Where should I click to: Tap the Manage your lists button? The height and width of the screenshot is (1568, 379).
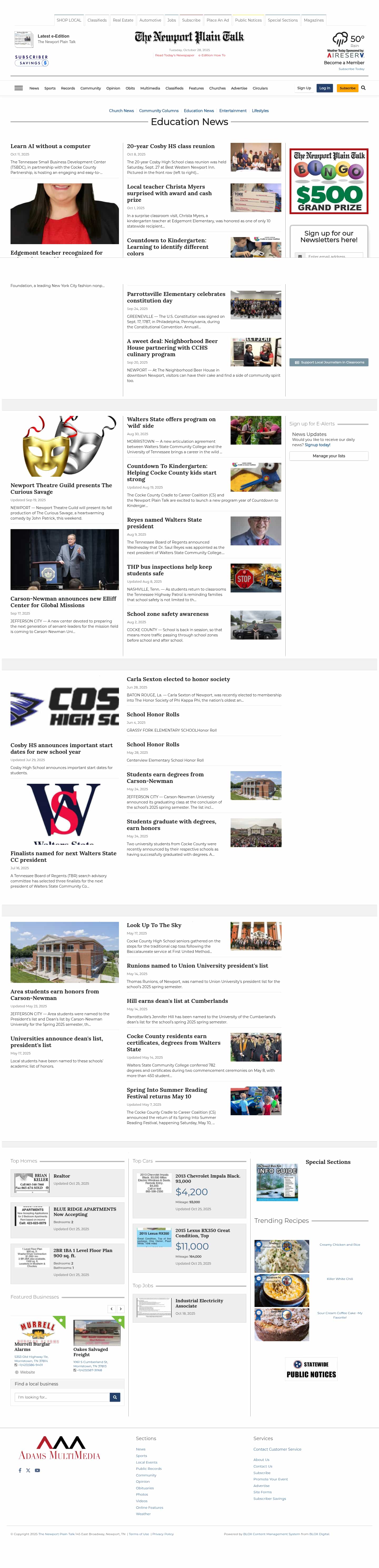tap(328, 456)
